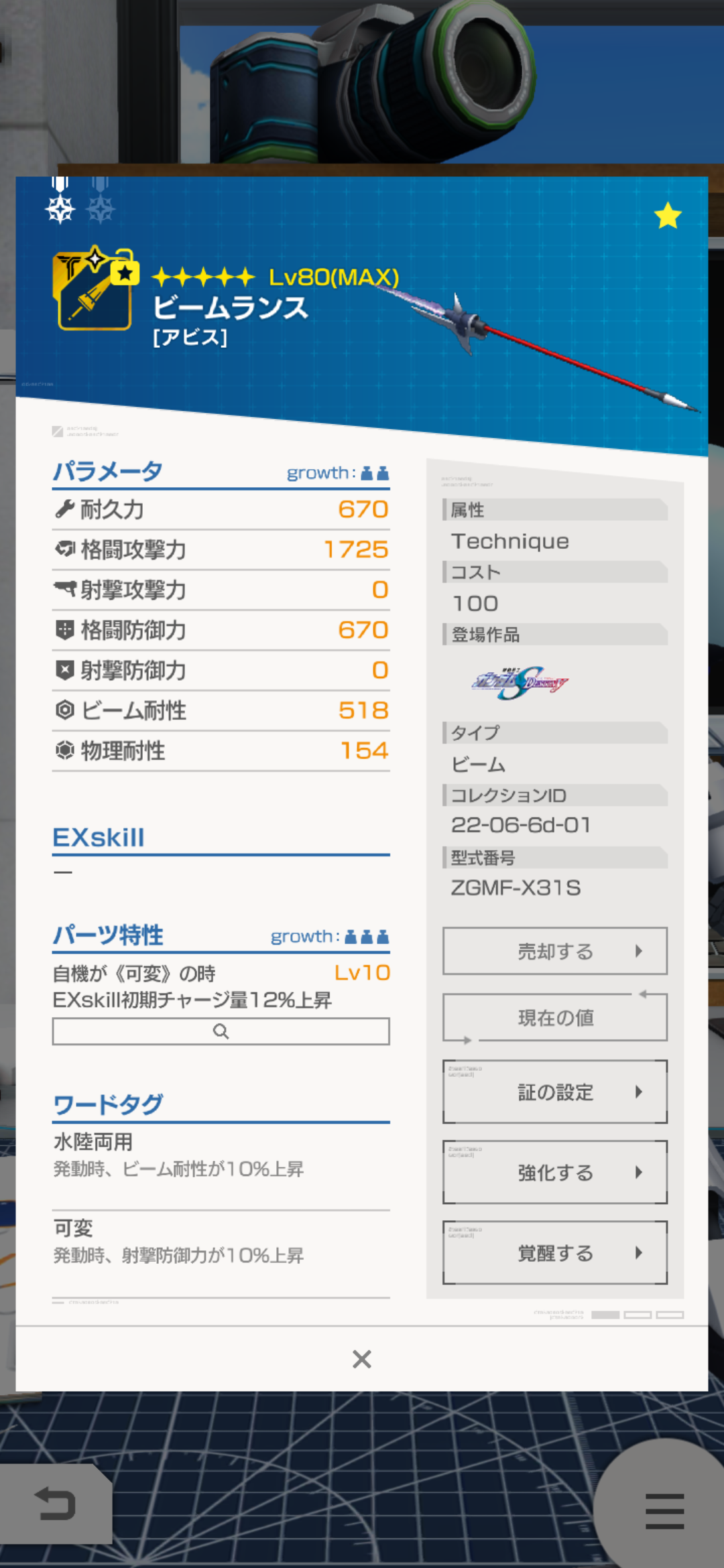Screen dimensions: 724x1568
Task: Tap 売却する to sell the part
Action: tap(555, 951)
